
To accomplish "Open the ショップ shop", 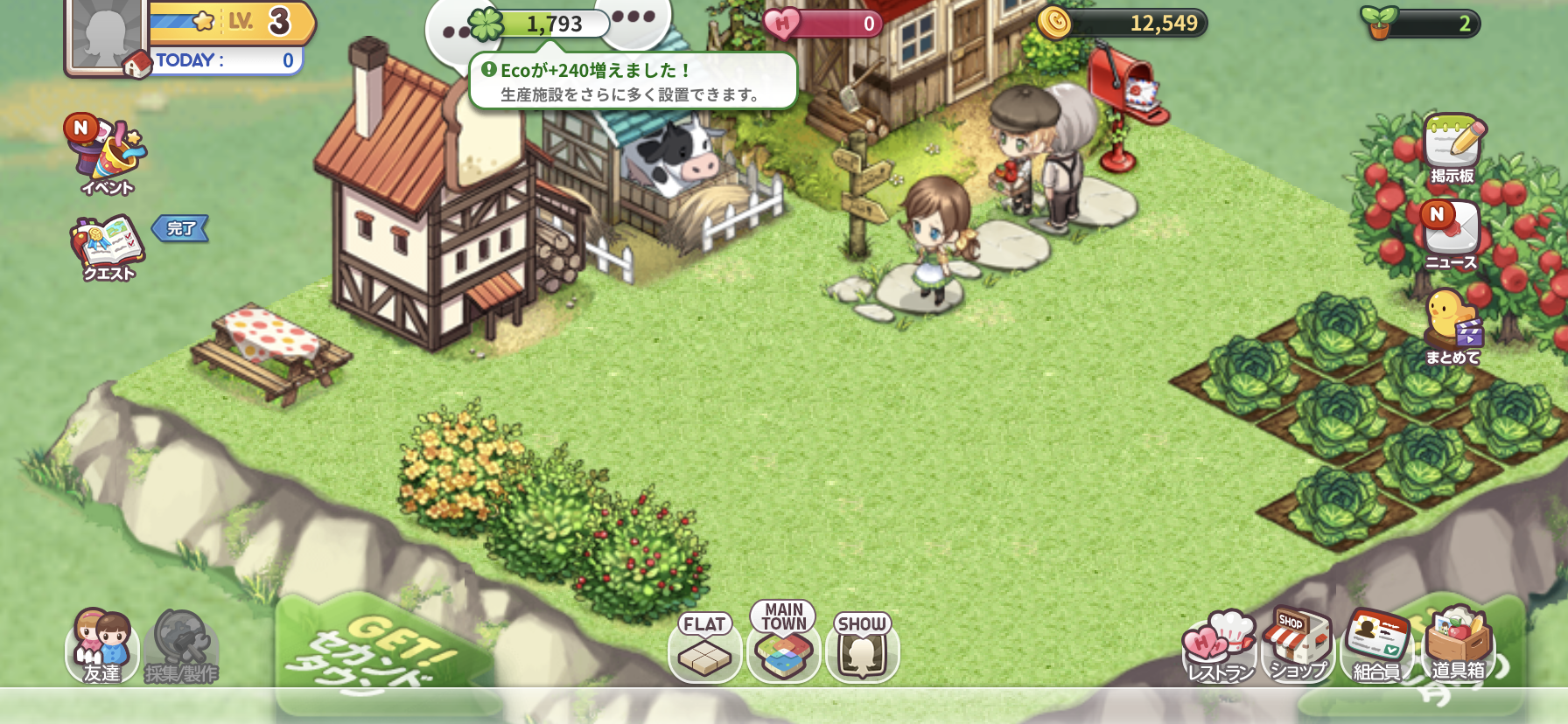I will click(x=1298, y=646).
